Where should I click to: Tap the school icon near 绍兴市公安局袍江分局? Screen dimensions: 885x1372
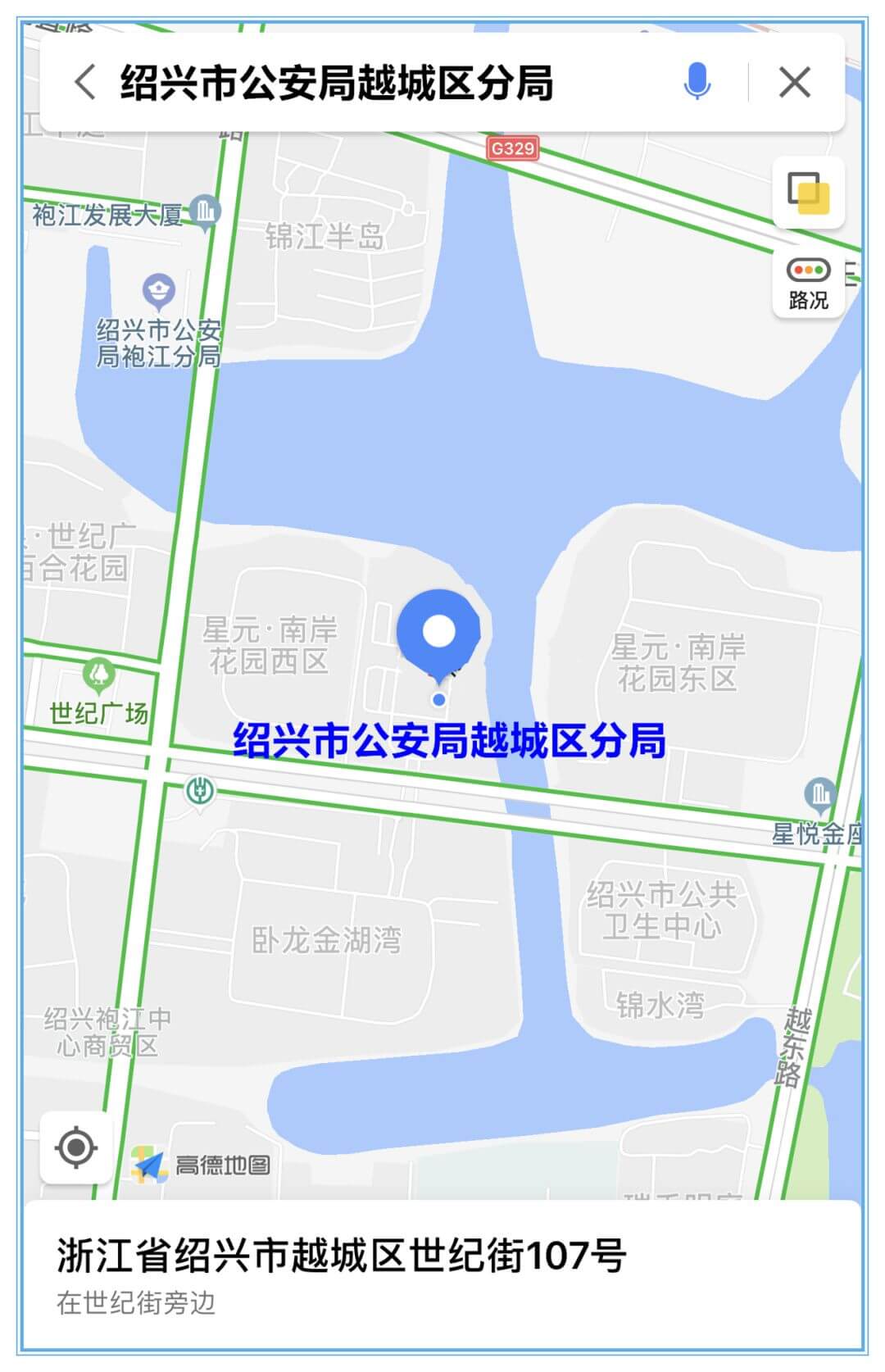tap(157, 288)
